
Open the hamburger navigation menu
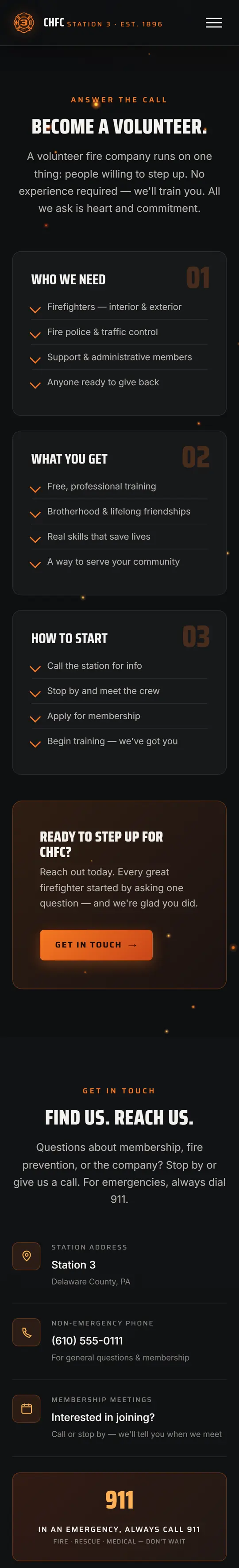(x=213, y=23)
